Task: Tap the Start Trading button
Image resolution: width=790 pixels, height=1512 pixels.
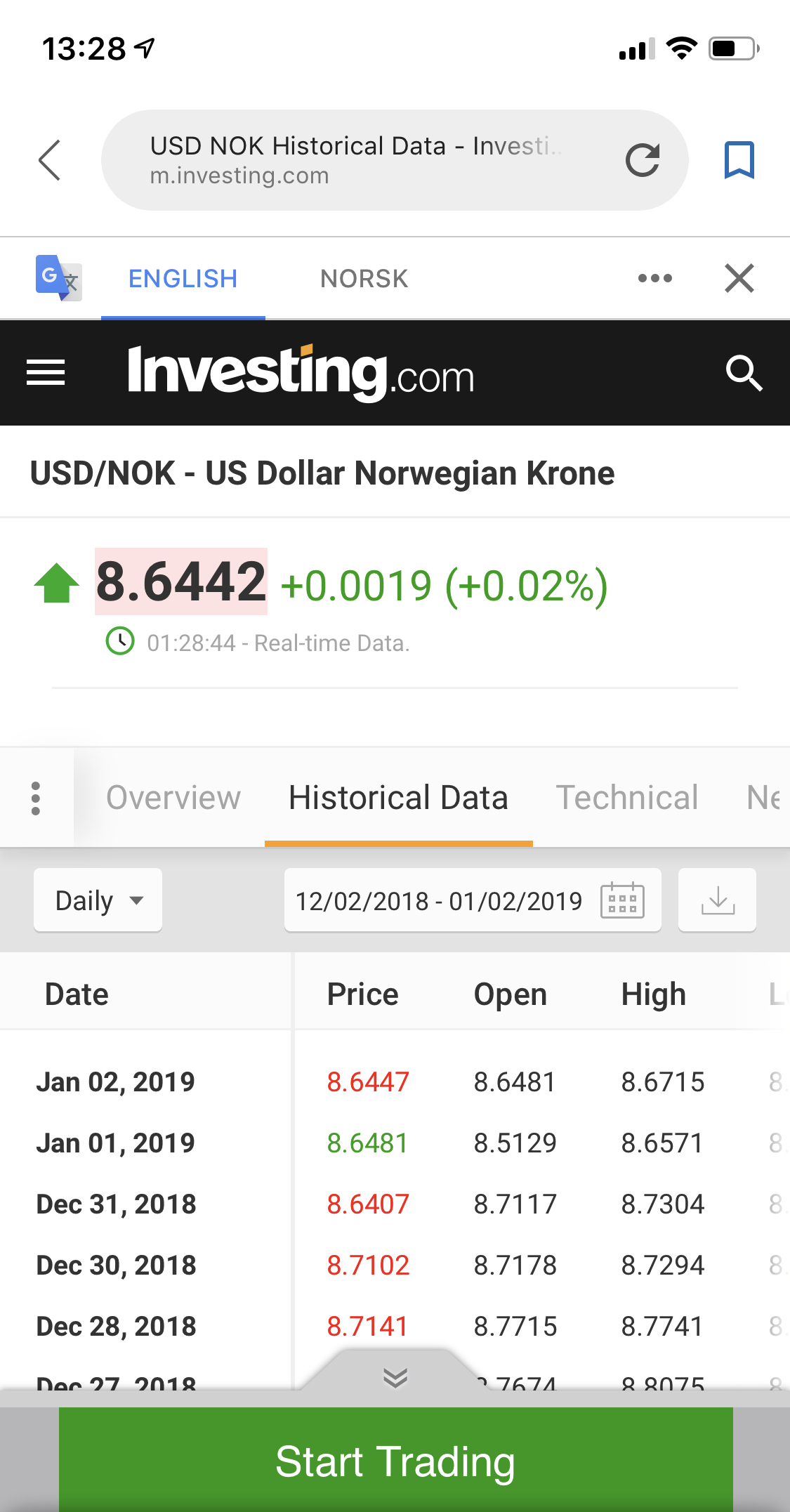Action: [x=395, y=1461]
